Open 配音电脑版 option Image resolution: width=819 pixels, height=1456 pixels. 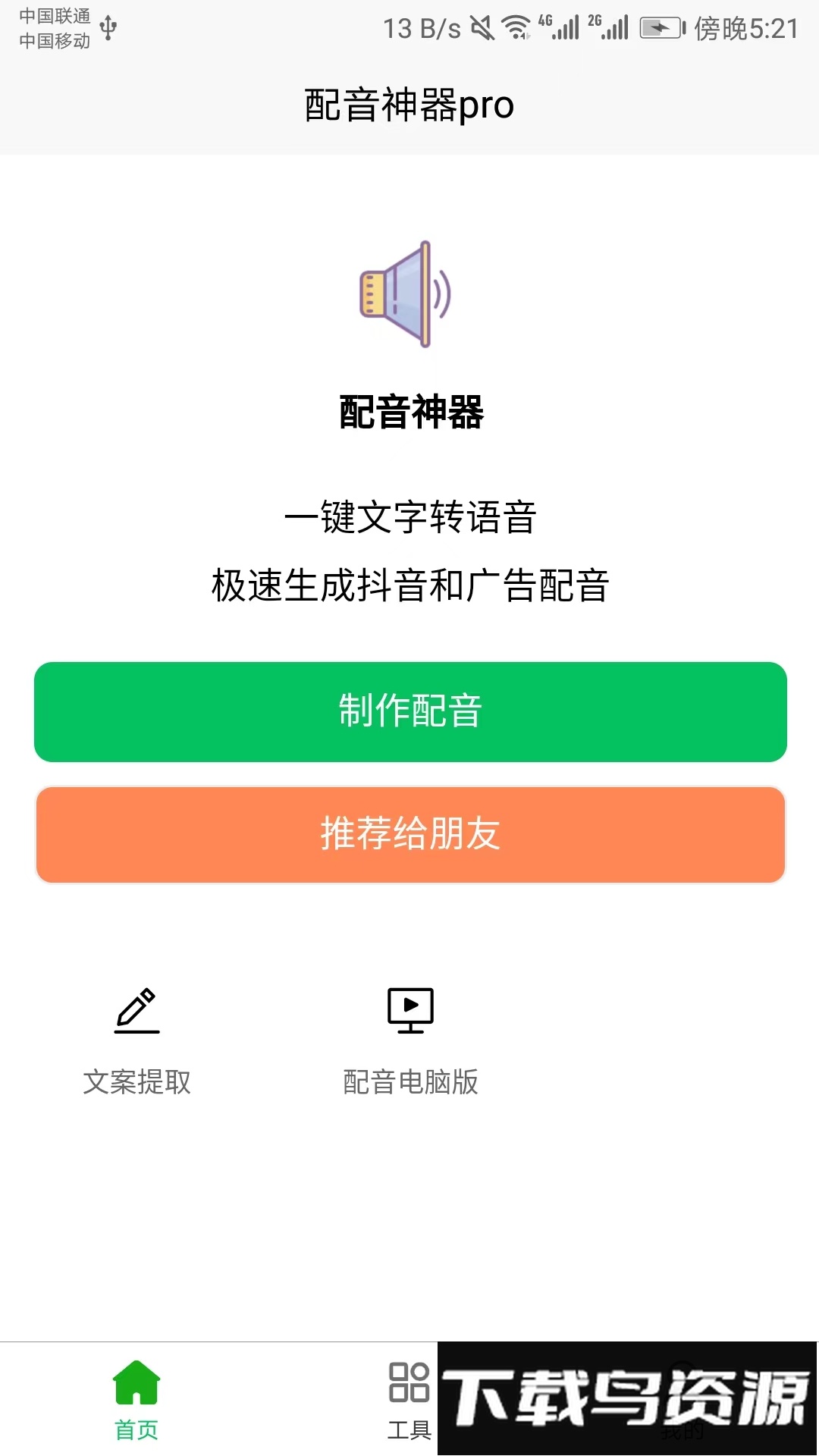tap(410, 1039)
